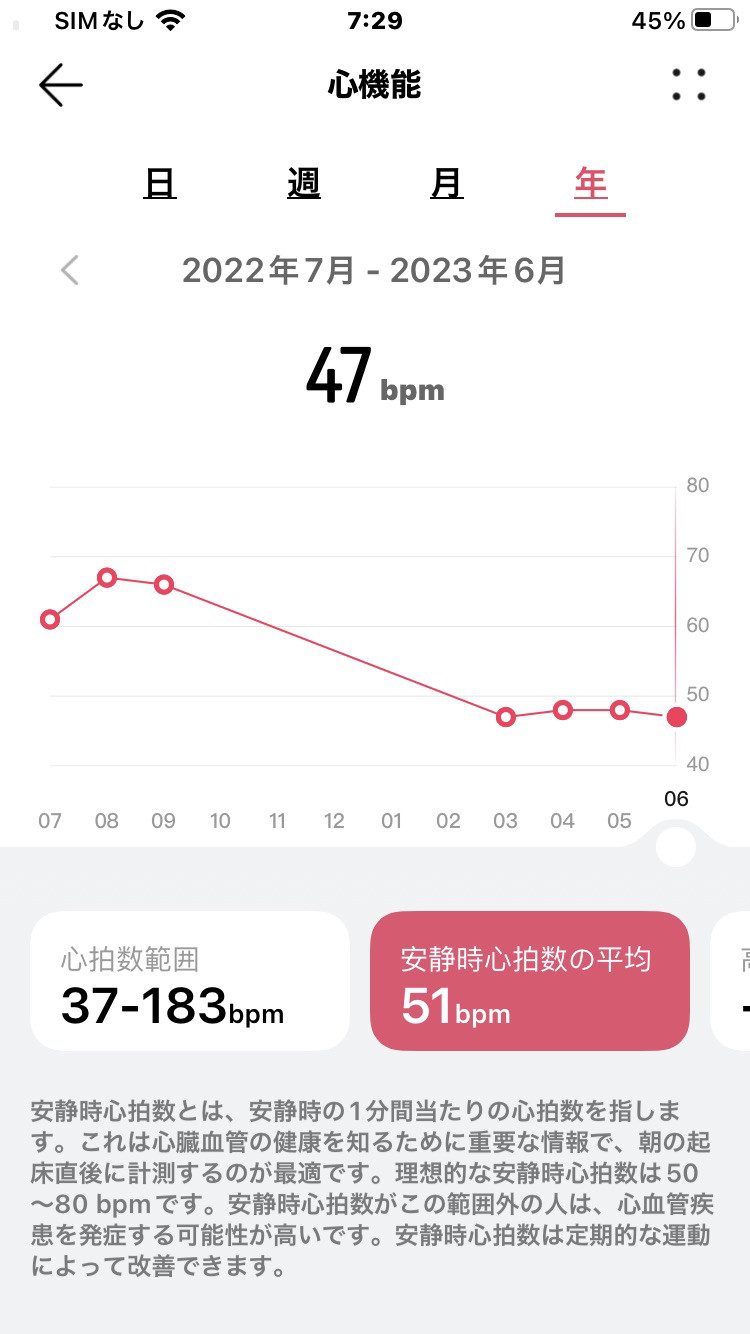This screenshot has width=750, height=1334.
Task: Select the 安静時心拍数の平均 51bpm card
Action: point(530,981)
